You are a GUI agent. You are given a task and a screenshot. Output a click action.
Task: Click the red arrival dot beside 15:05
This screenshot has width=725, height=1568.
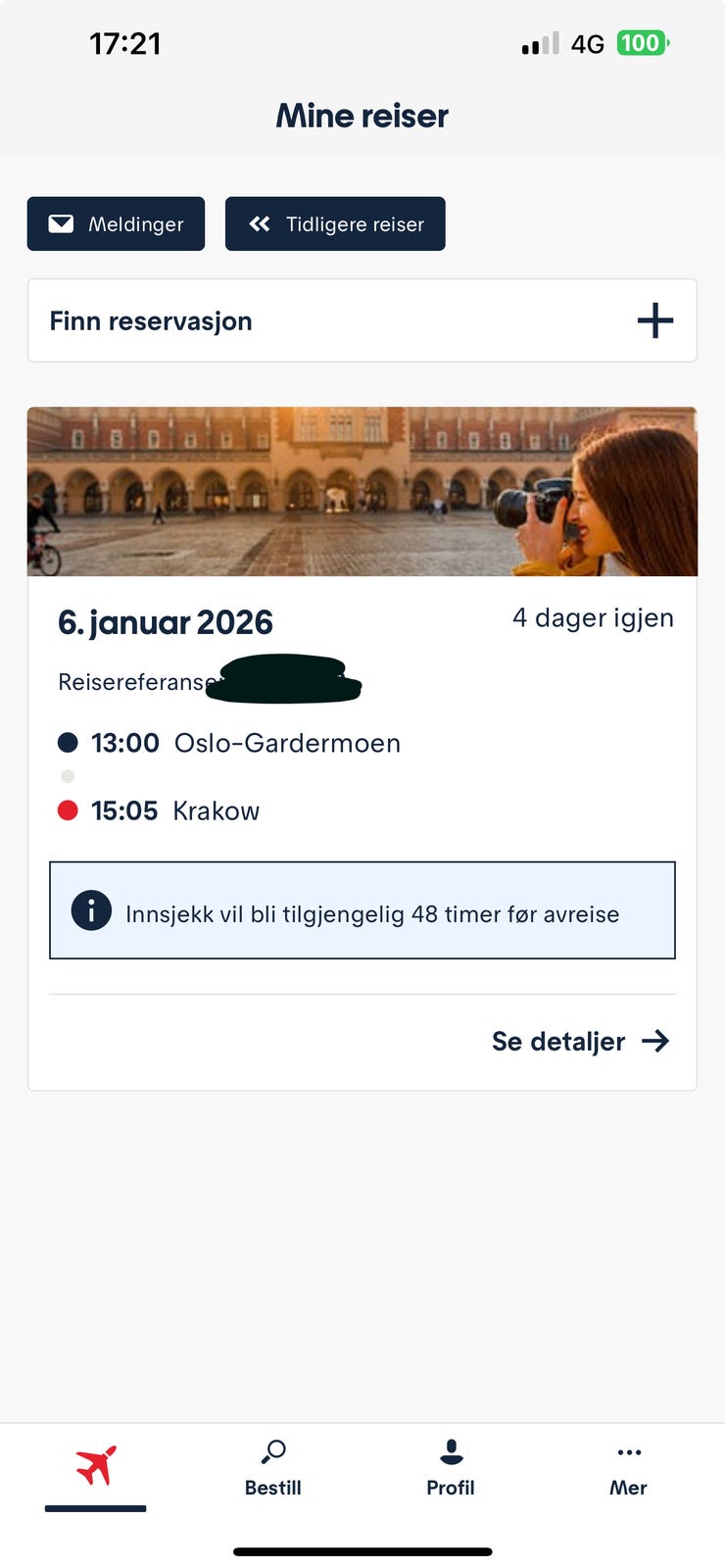pos(67,810)
